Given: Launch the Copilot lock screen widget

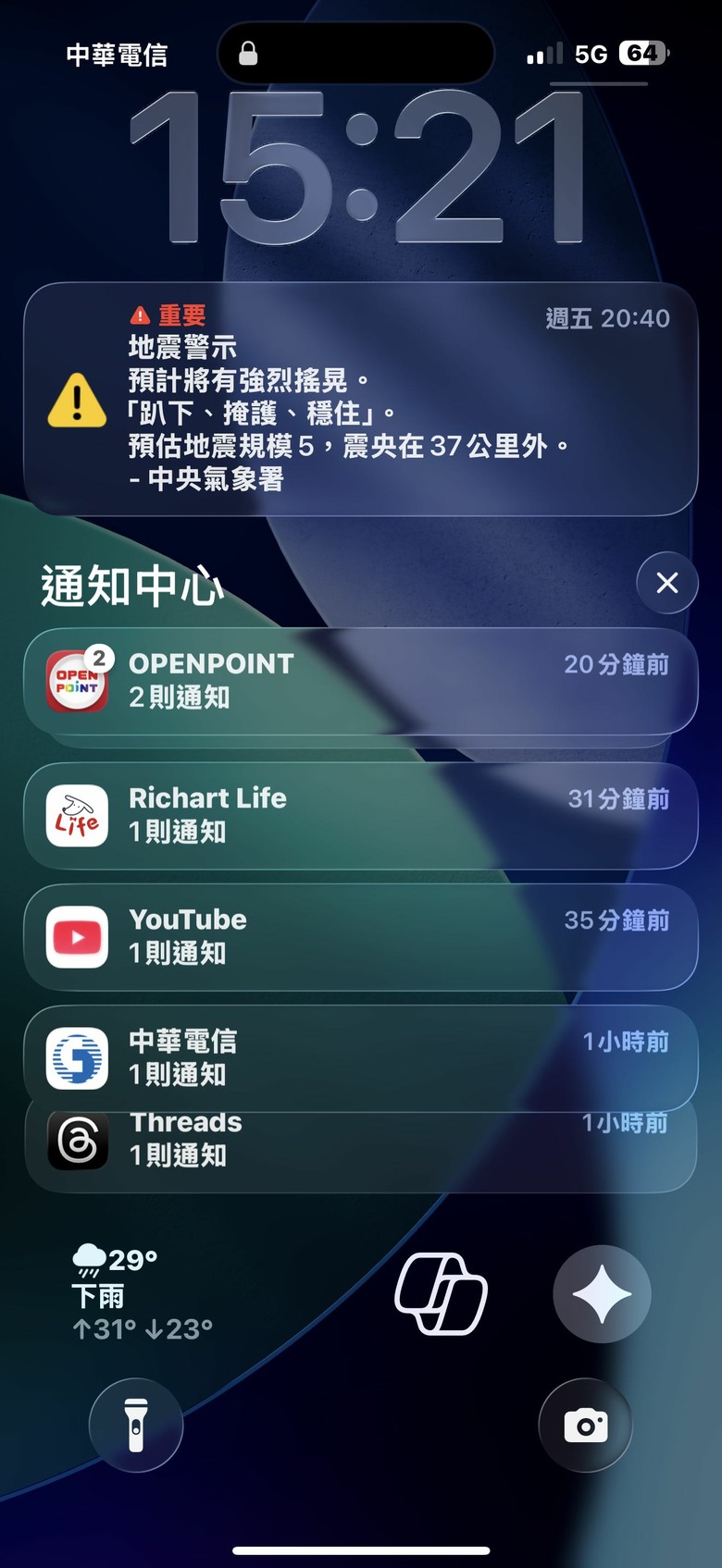Looking at the screenshot, I should [442, 1293].
